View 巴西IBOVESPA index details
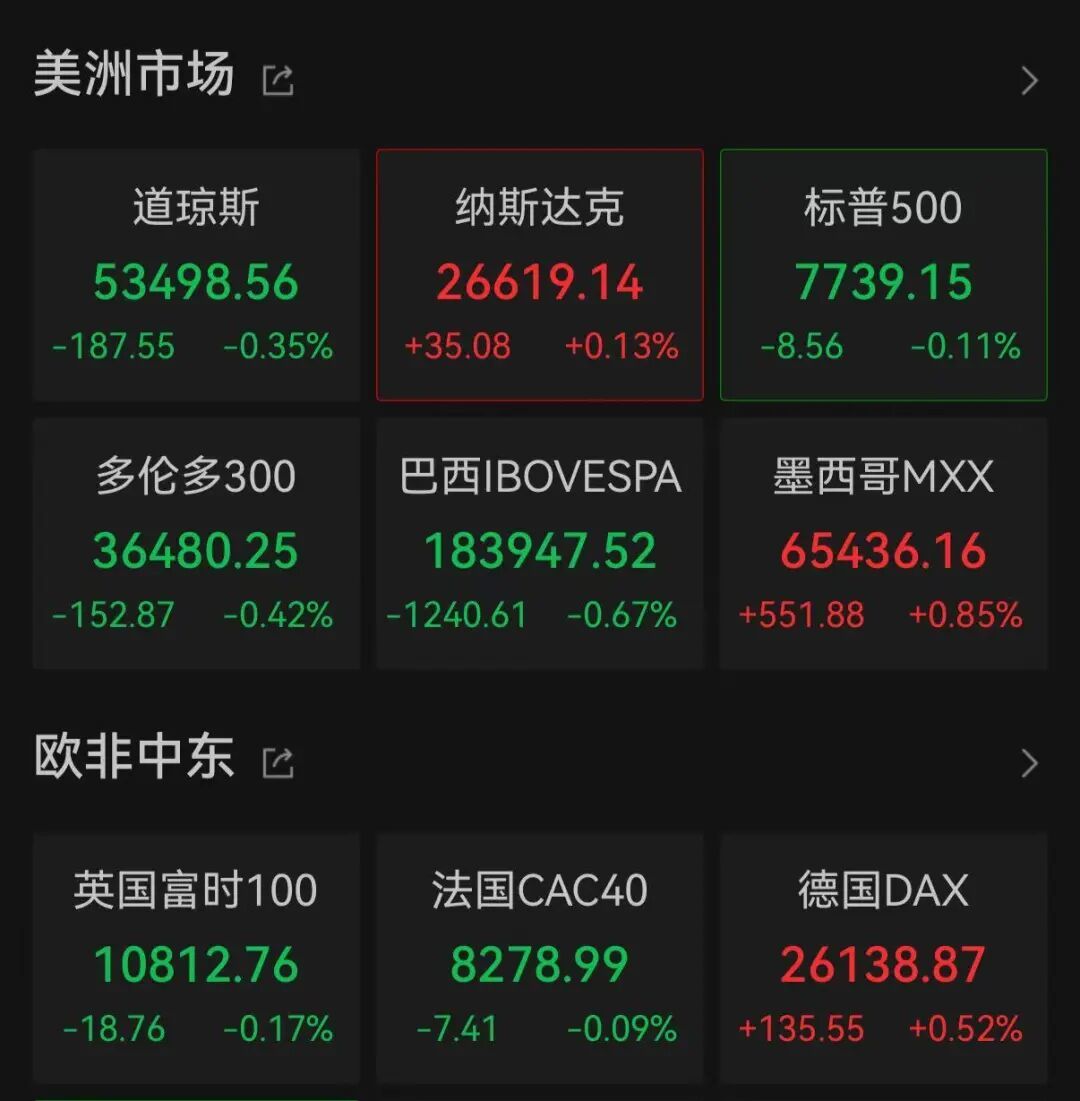The height and width of the screenshot is (1101, 1080). click(540, 543)
